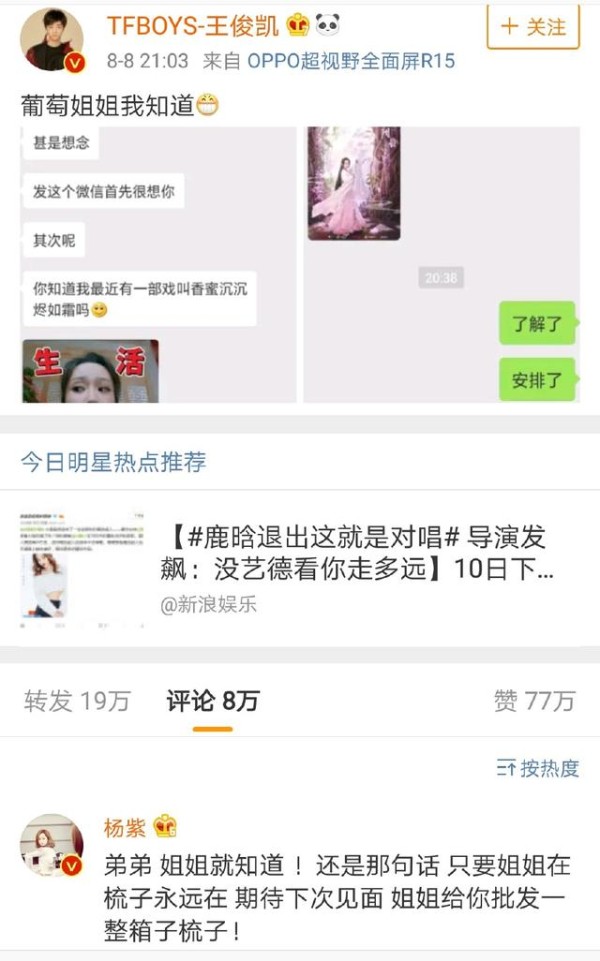Viewport: 600px width, 961px height.
Task: Open the 鹿晗退出这就是对唱 recommended article
Action: click(300, 568)
